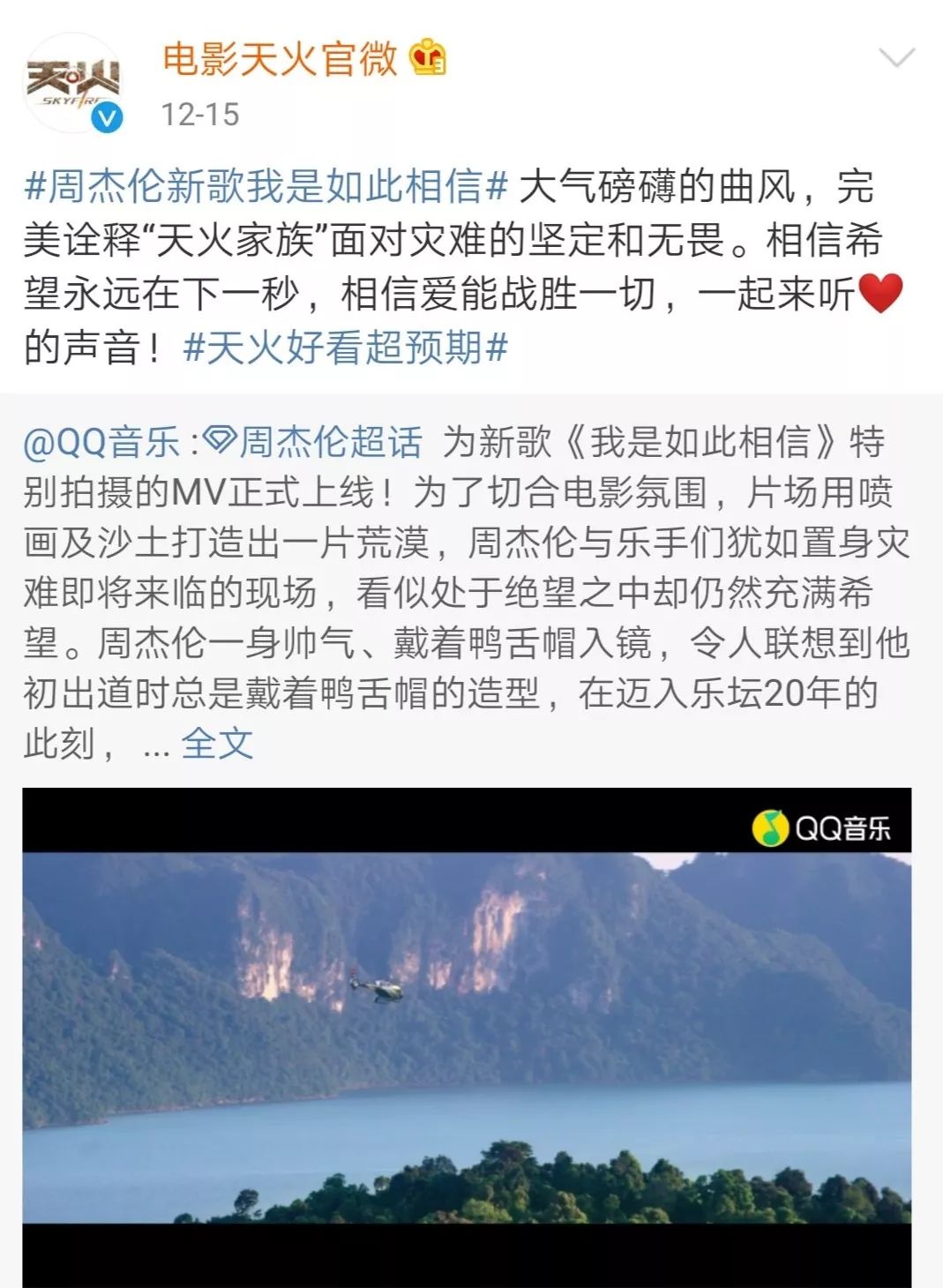
Task: Open the hashtag #周杰伦新歌我是如此相信#
Action: click(266, 186)
